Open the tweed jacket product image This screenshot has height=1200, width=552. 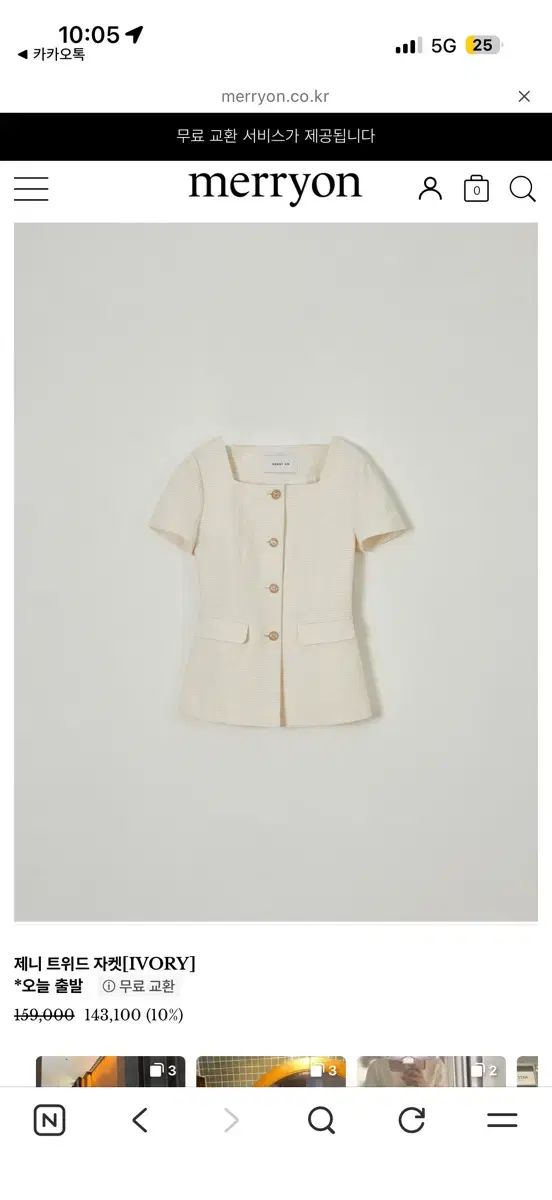[276, 572]
